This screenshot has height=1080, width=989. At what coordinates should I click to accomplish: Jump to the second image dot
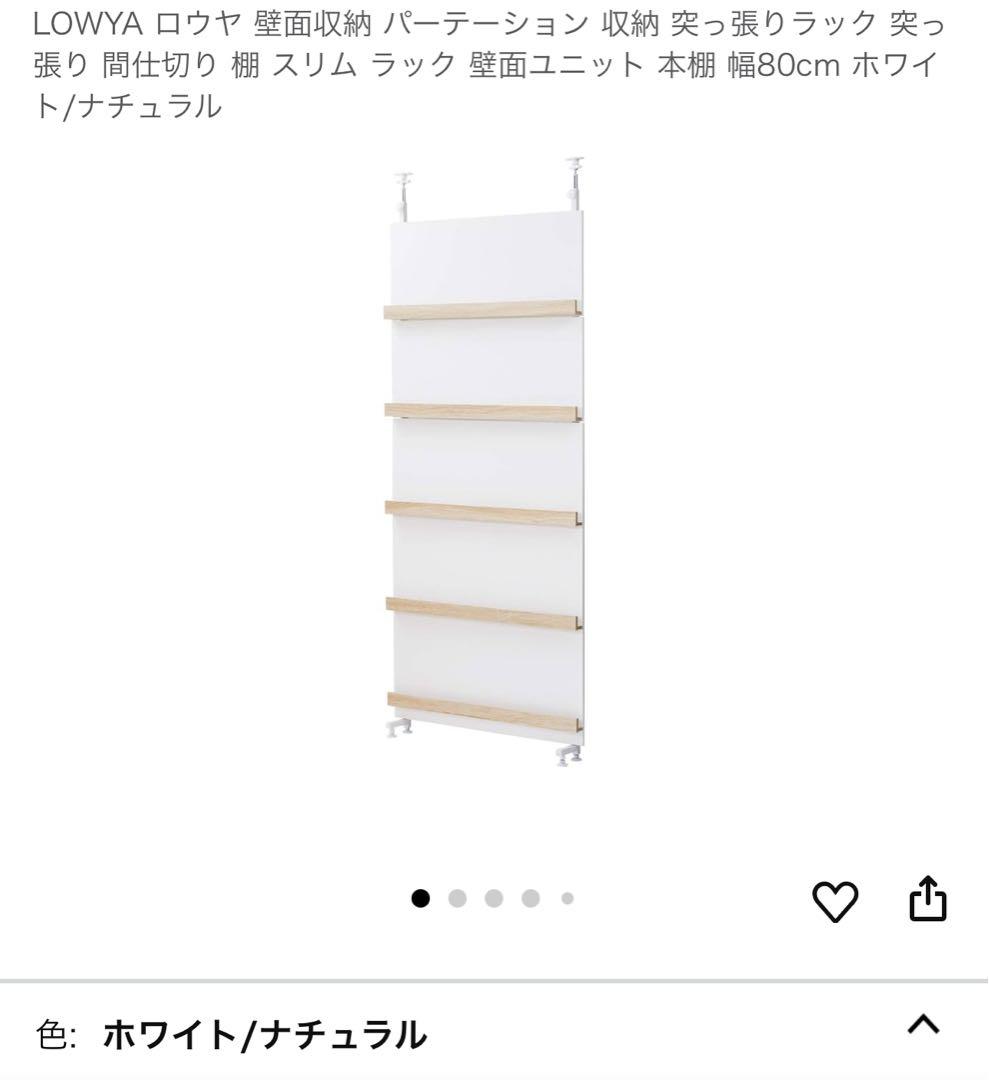[458, 898]
